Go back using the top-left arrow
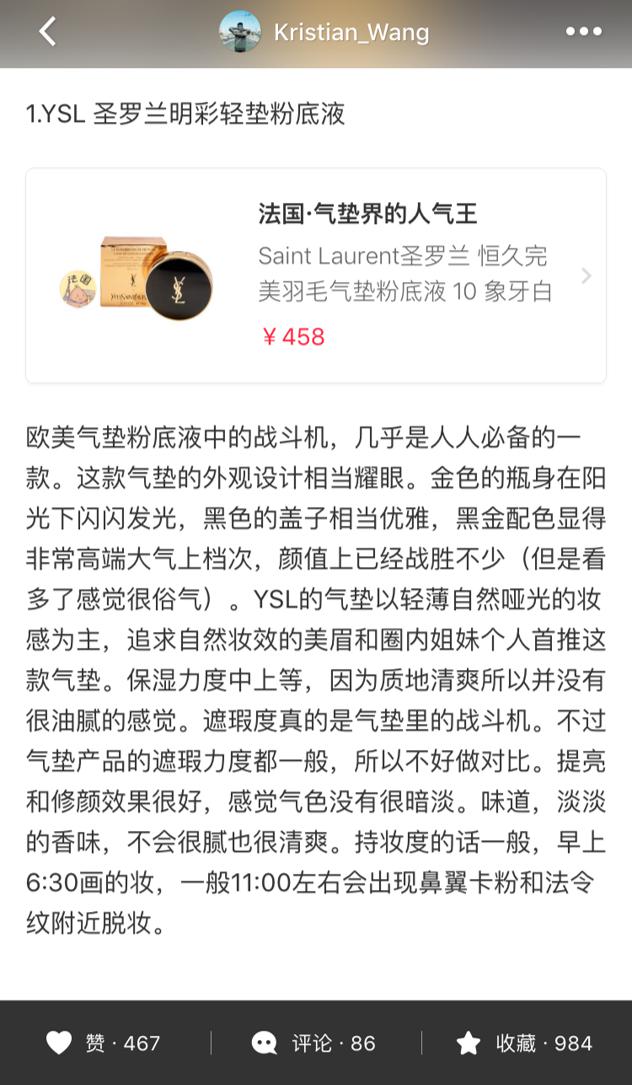Viewport: 632px width, 1085px height. [47, 32]
